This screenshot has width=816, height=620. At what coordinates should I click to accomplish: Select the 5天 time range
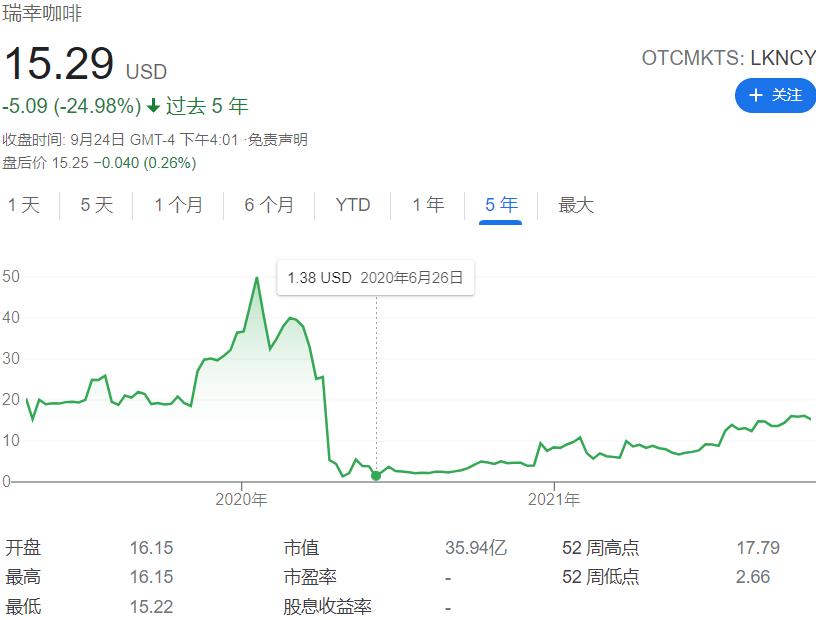pyautogui.click(x=97, y=205)
